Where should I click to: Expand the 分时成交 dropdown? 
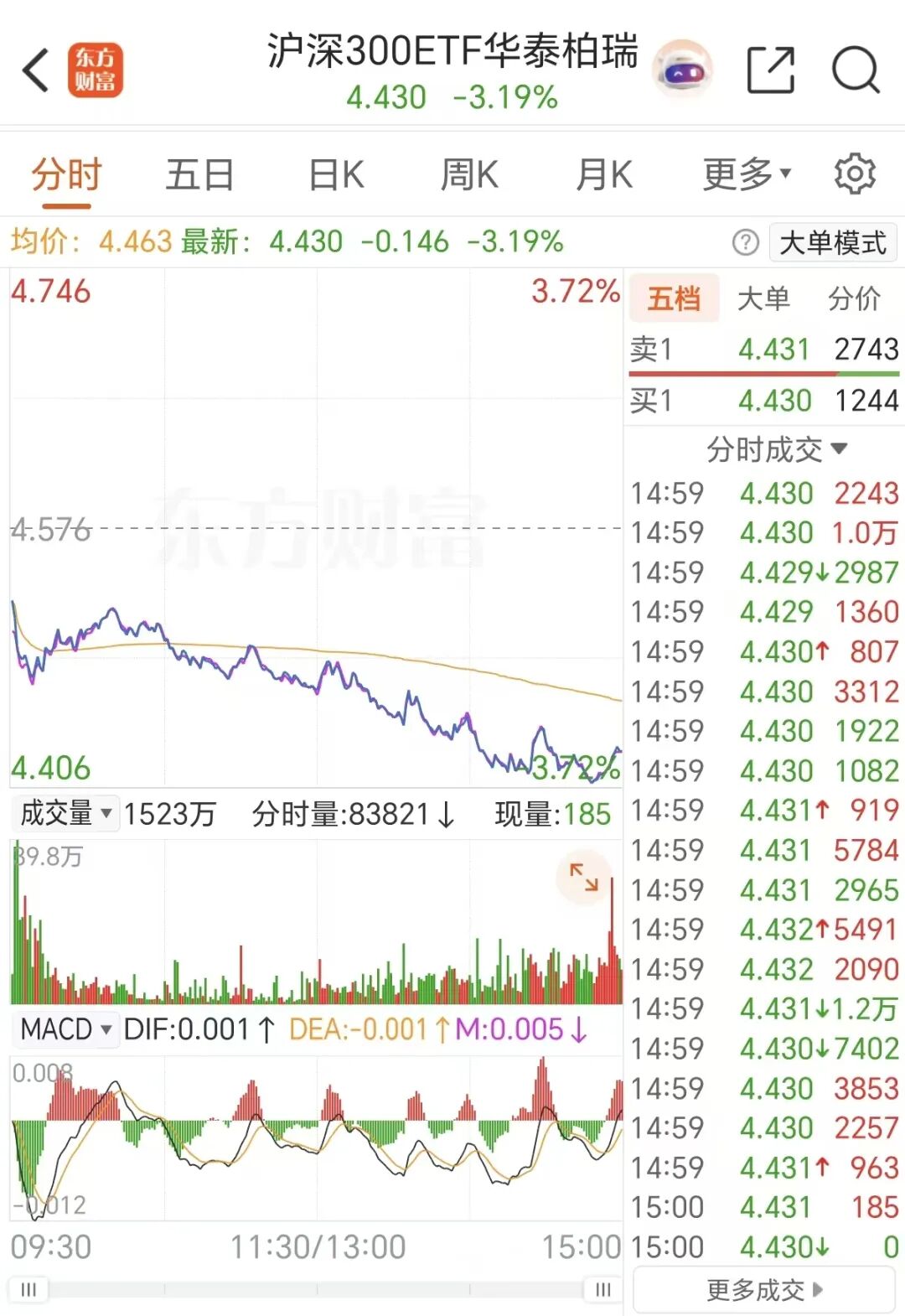point(776,450)
